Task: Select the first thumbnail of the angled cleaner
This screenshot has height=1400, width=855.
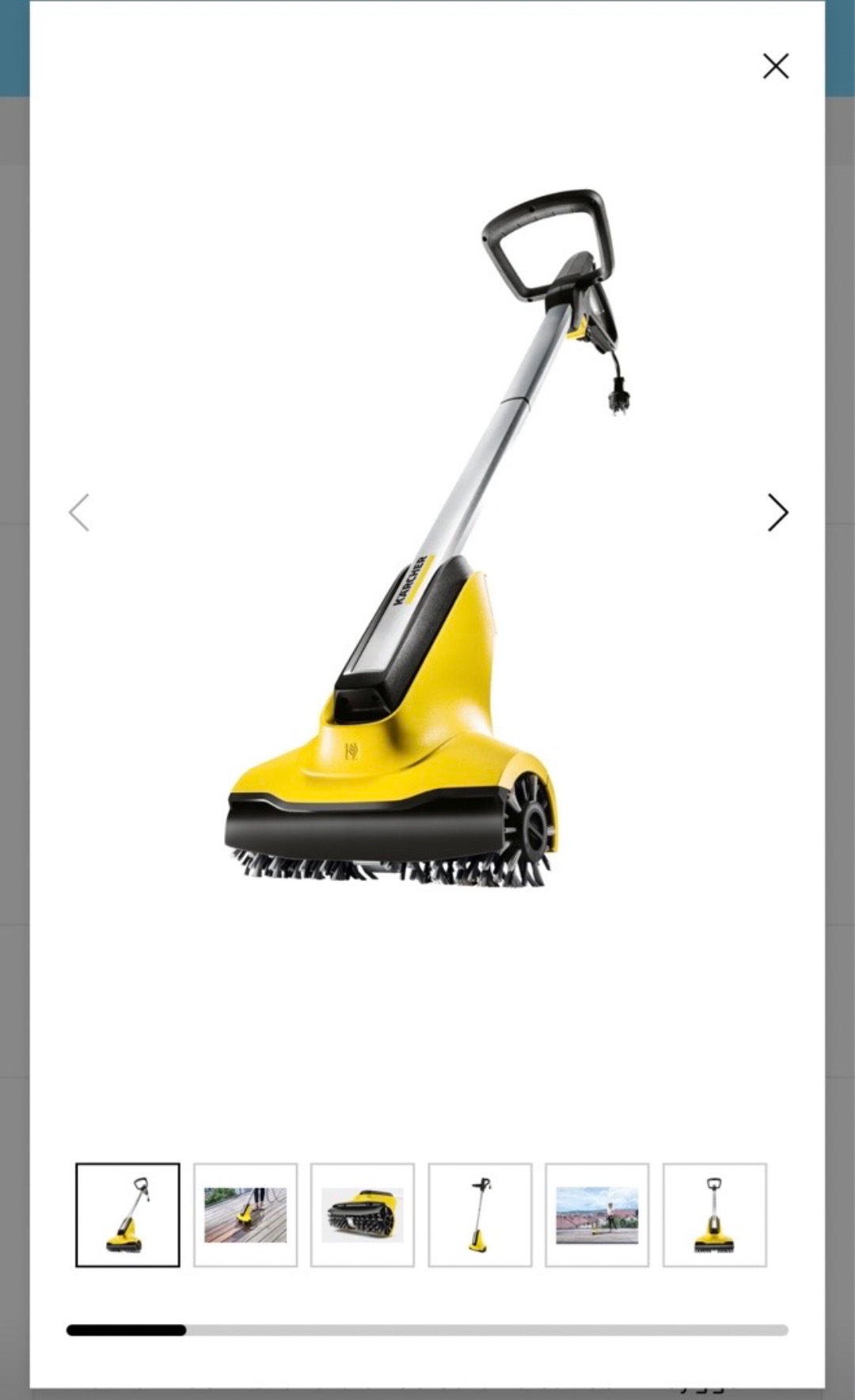Action: pyautogui.click(x=127, y=1215)
